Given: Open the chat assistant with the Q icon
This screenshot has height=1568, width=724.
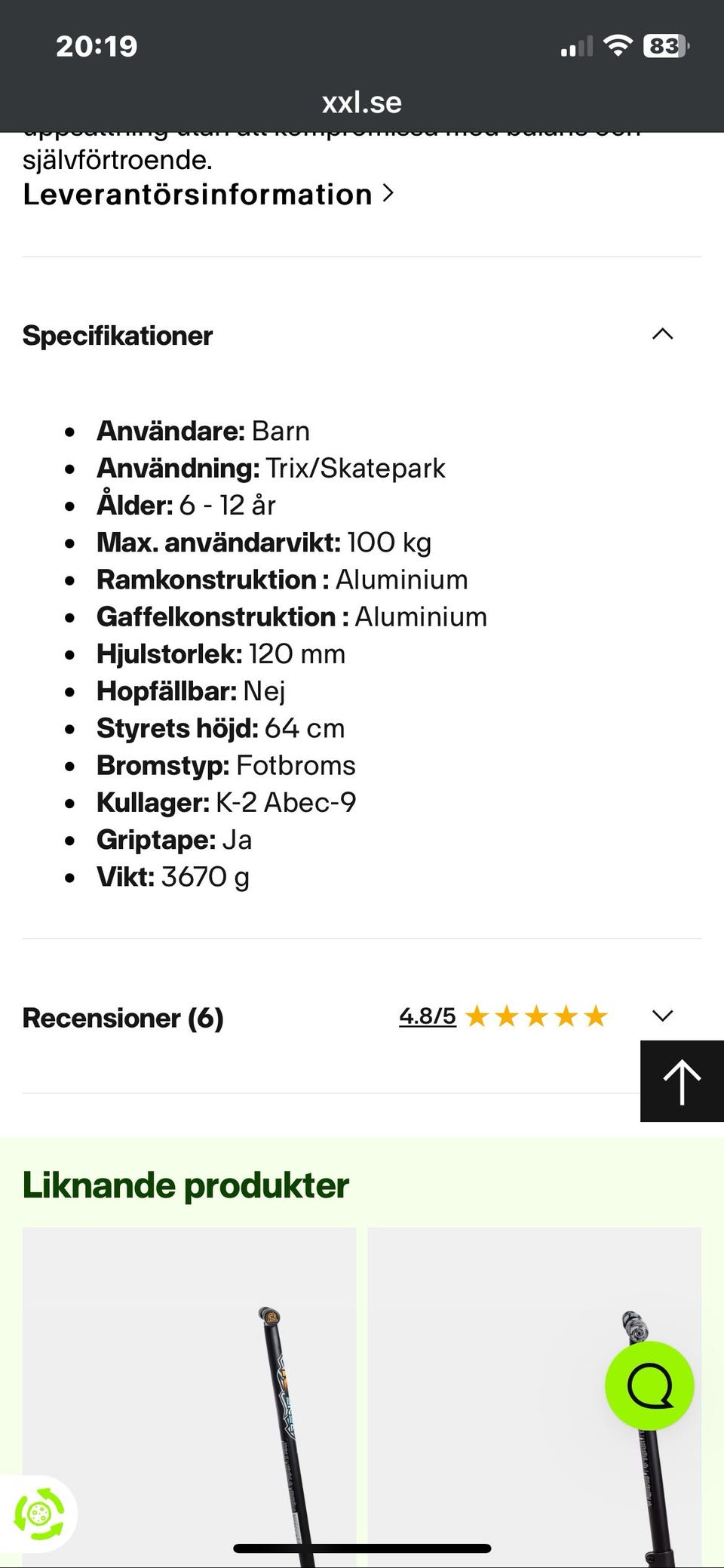Looking at the screenshot, I should [x=649, y=1385].
